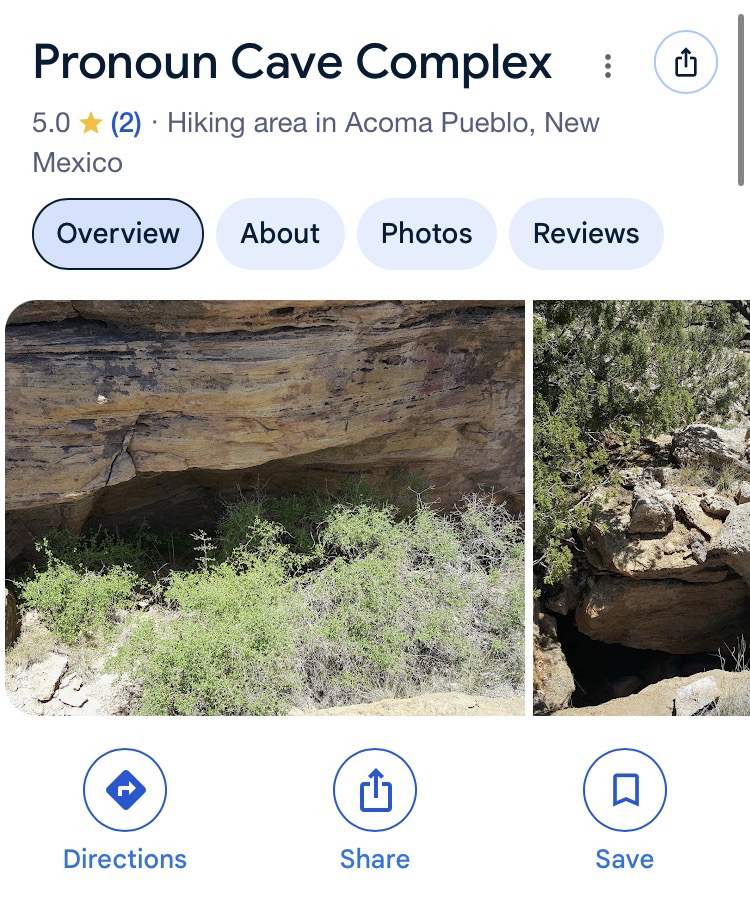Go to the Reviews tab
This screenshot has height=908, width=750.
585,234
